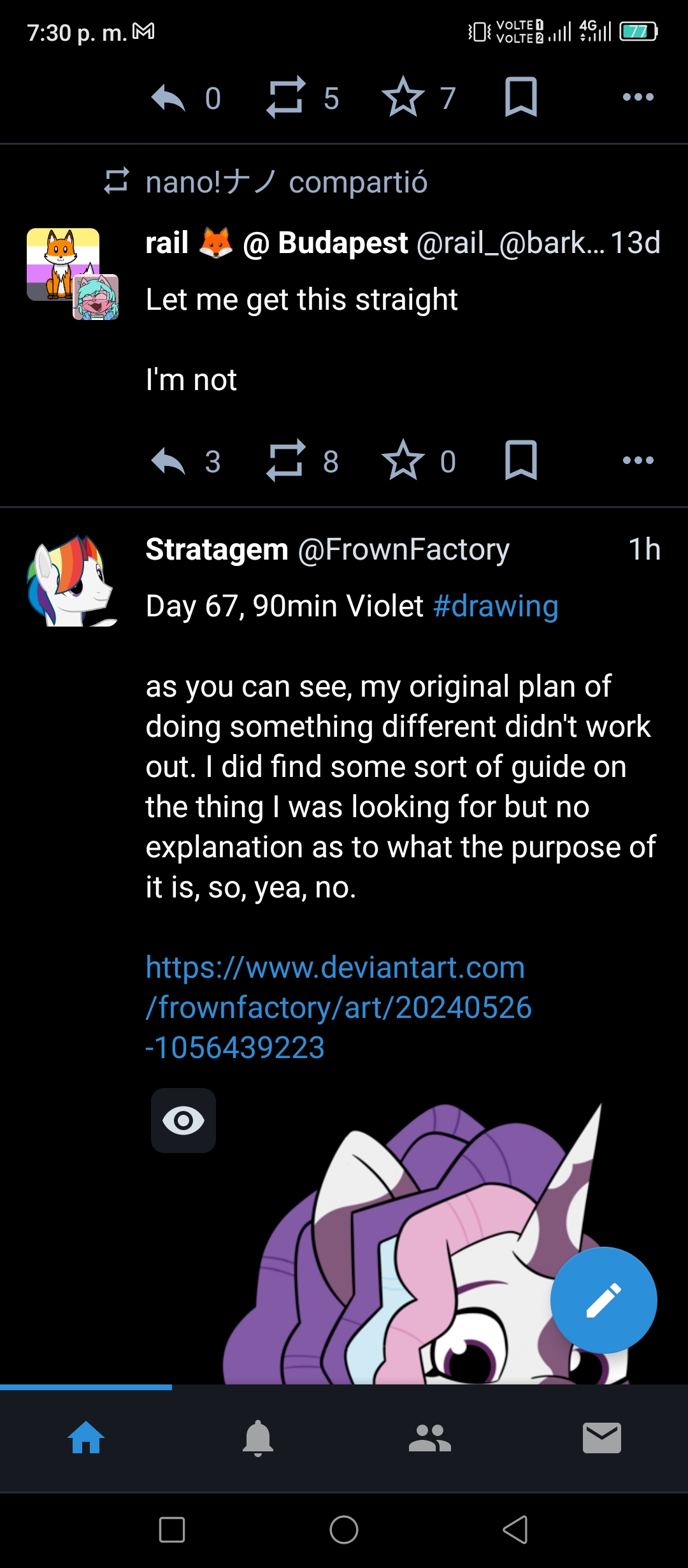The image size is (688, 1568).
Task: Switch to the notifications bell tab
Action: [x=258, y=1438]
